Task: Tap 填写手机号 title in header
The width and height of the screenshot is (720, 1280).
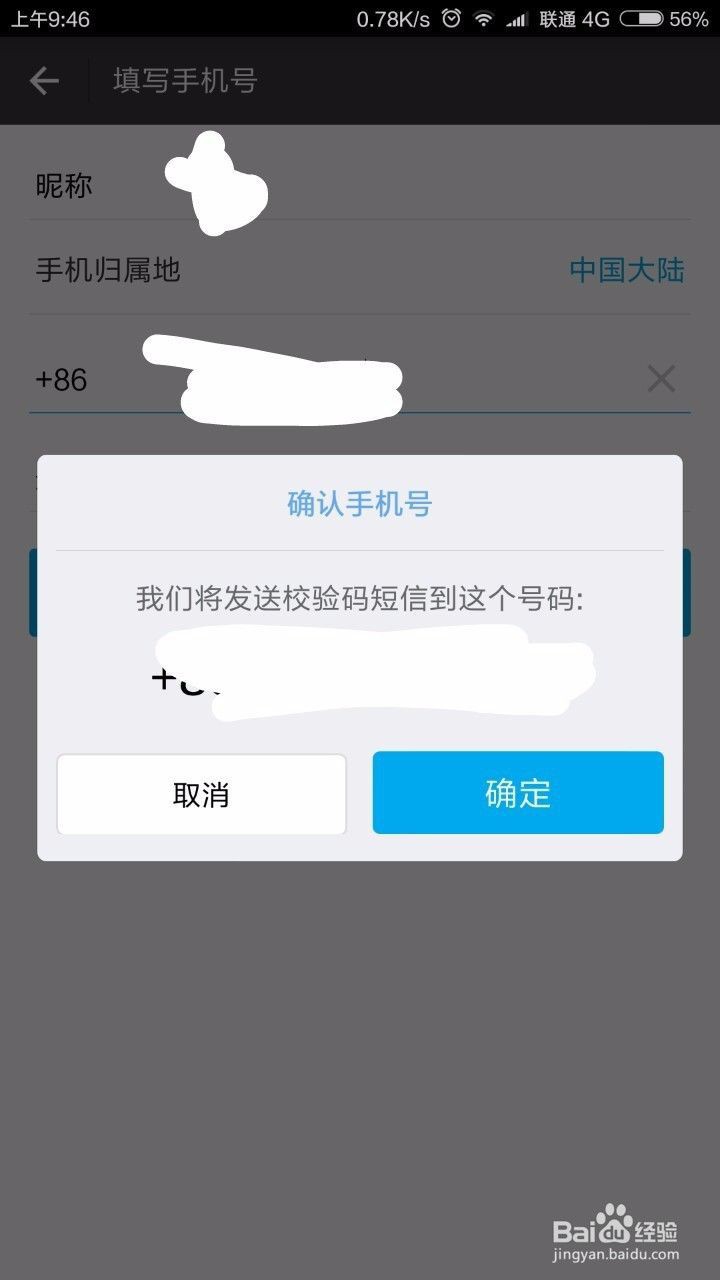Action: [183, 80]
